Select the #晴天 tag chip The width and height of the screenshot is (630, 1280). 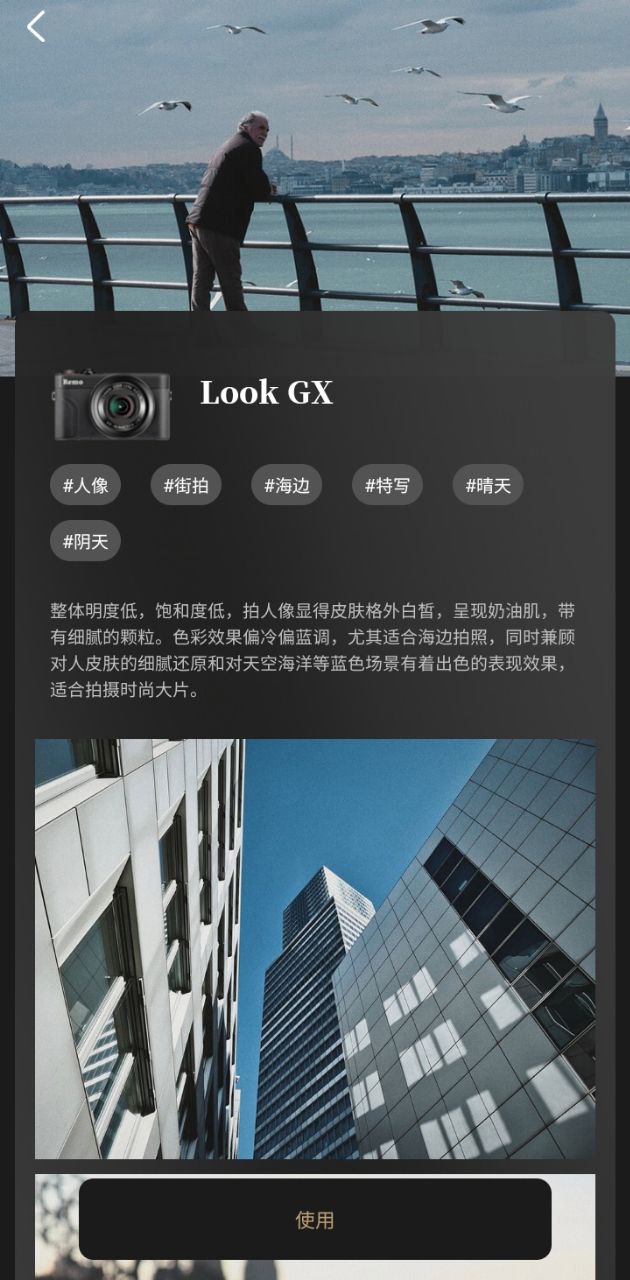click(x=488, y=485)
